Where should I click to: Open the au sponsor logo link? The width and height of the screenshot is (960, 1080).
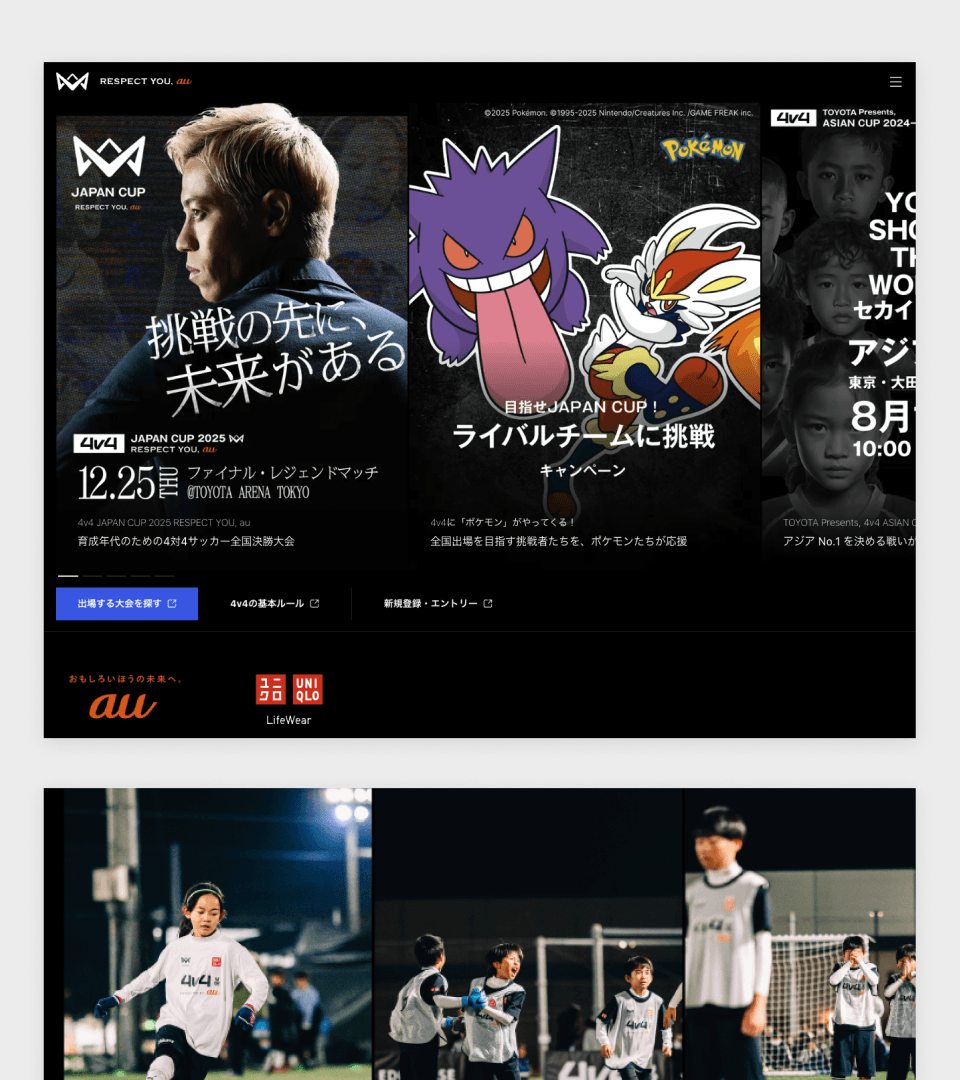[124, 697]
